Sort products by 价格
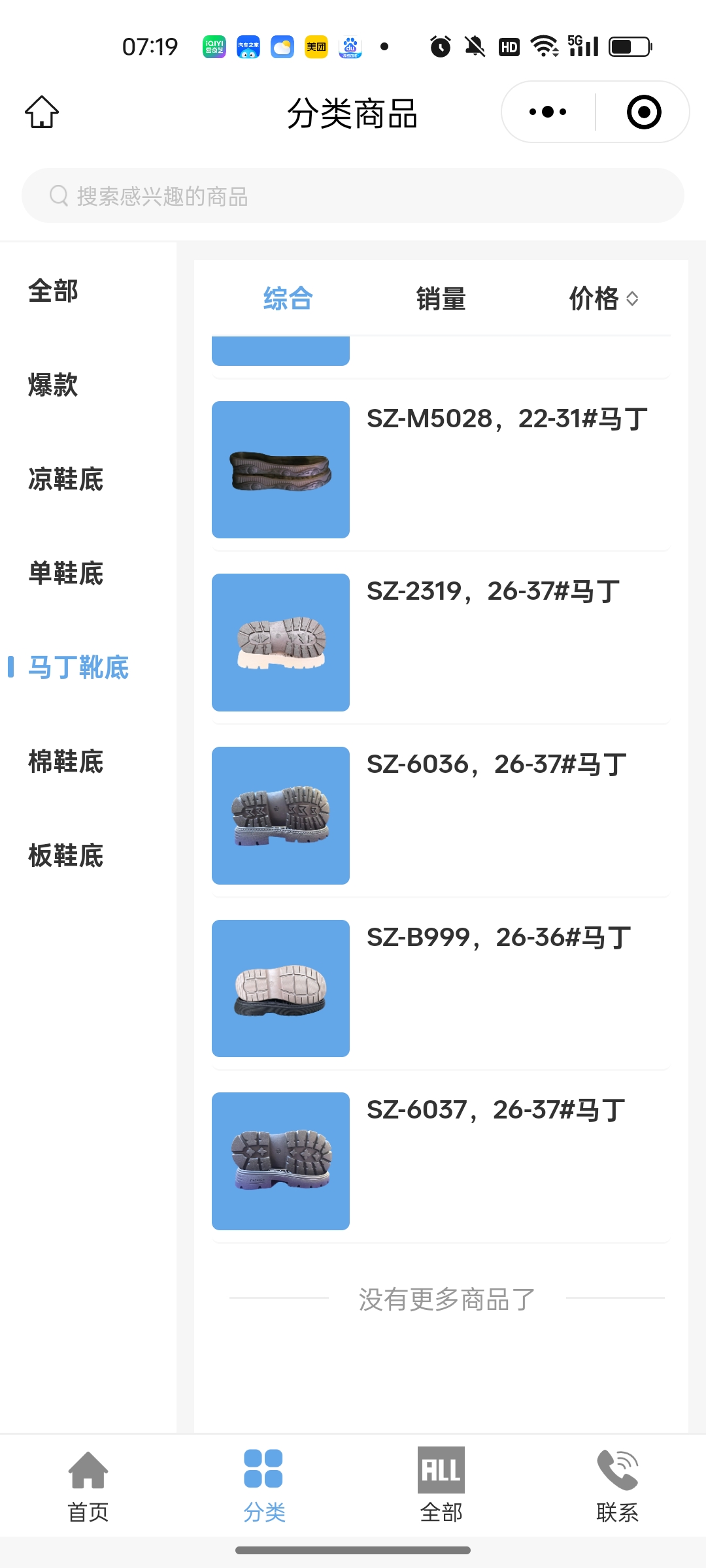 [603, 299]
